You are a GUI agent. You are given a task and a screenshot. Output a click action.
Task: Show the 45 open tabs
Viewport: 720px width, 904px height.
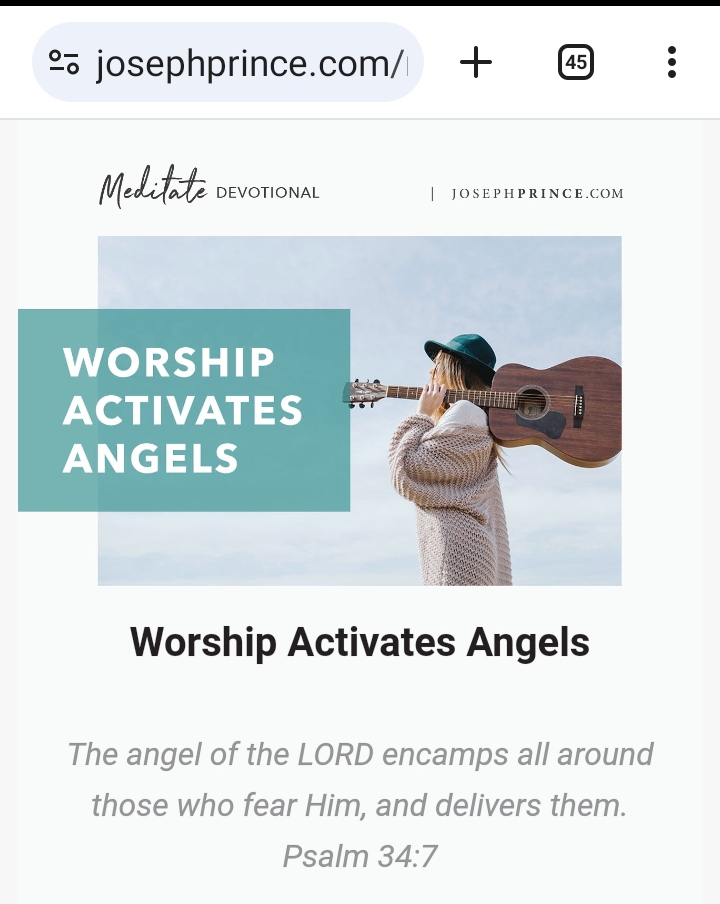[x=575, y=63]
